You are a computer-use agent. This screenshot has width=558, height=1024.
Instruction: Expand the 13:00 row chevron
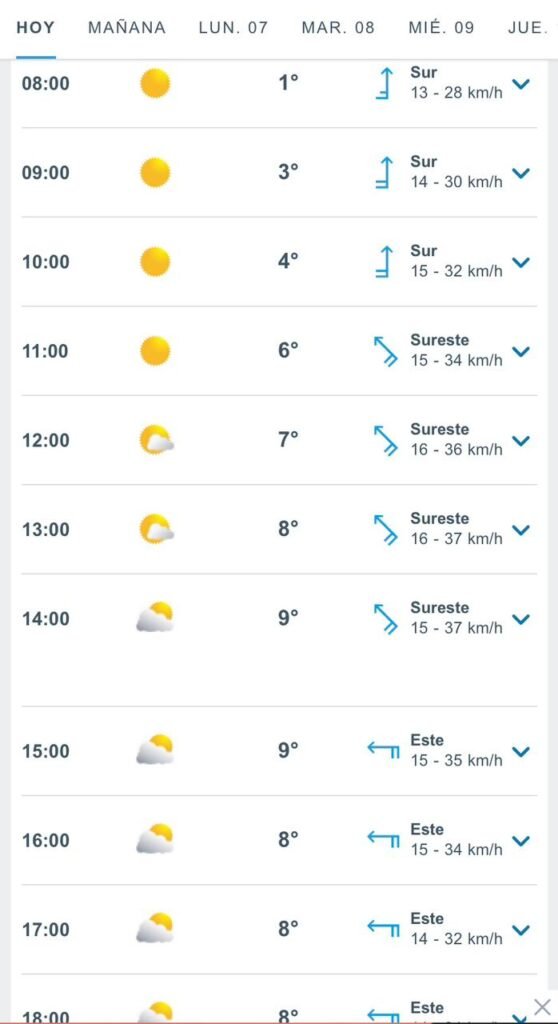[521, 530]
